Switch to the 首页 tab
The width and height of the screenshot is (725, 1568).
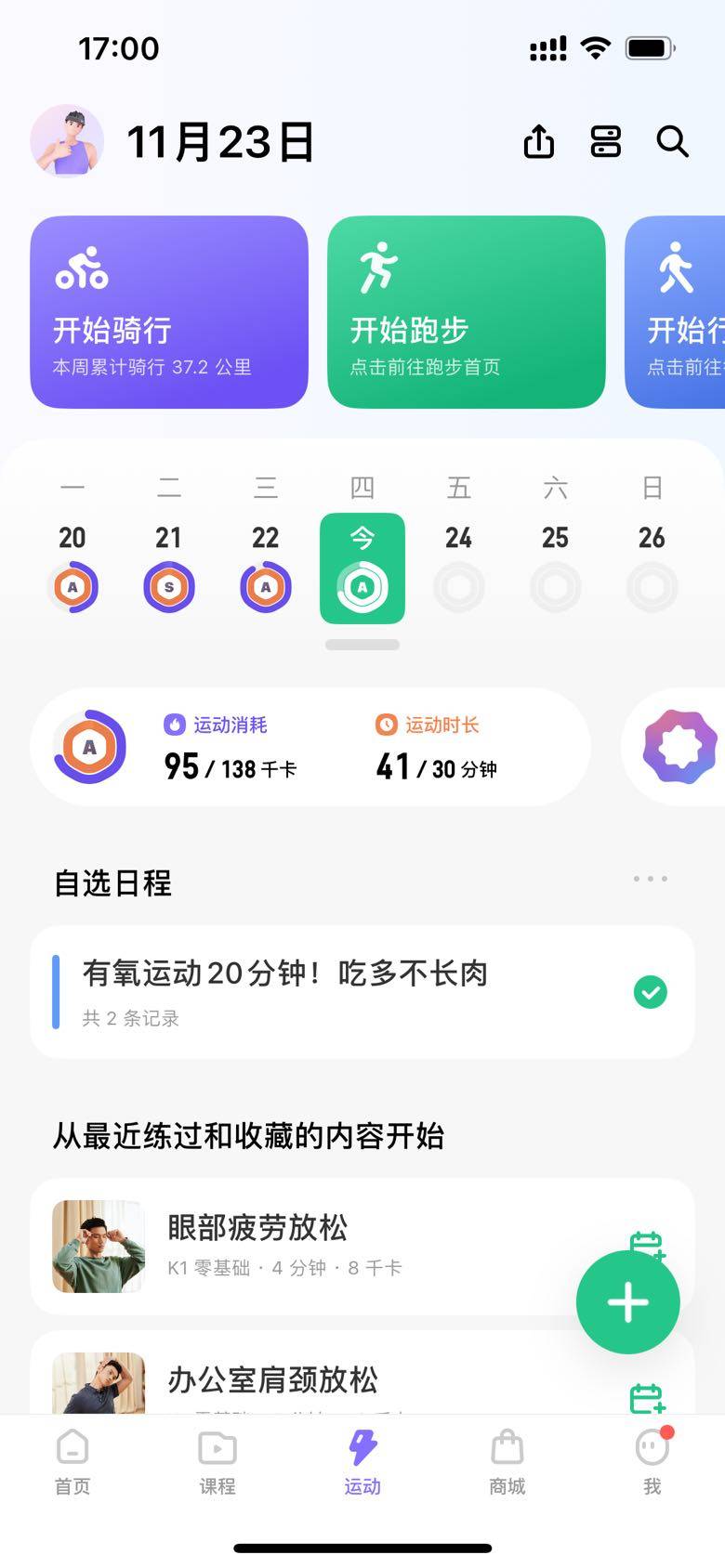pos(72,1461)
